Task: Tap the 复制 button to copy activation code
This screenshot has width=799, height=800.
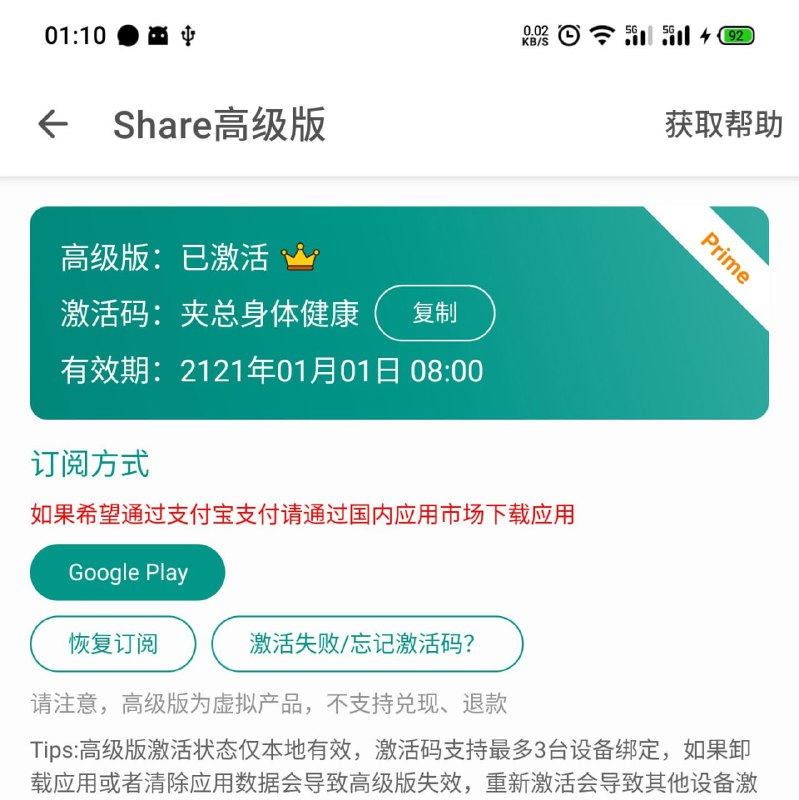Action: pyautogui.click(x=435, y=313)
